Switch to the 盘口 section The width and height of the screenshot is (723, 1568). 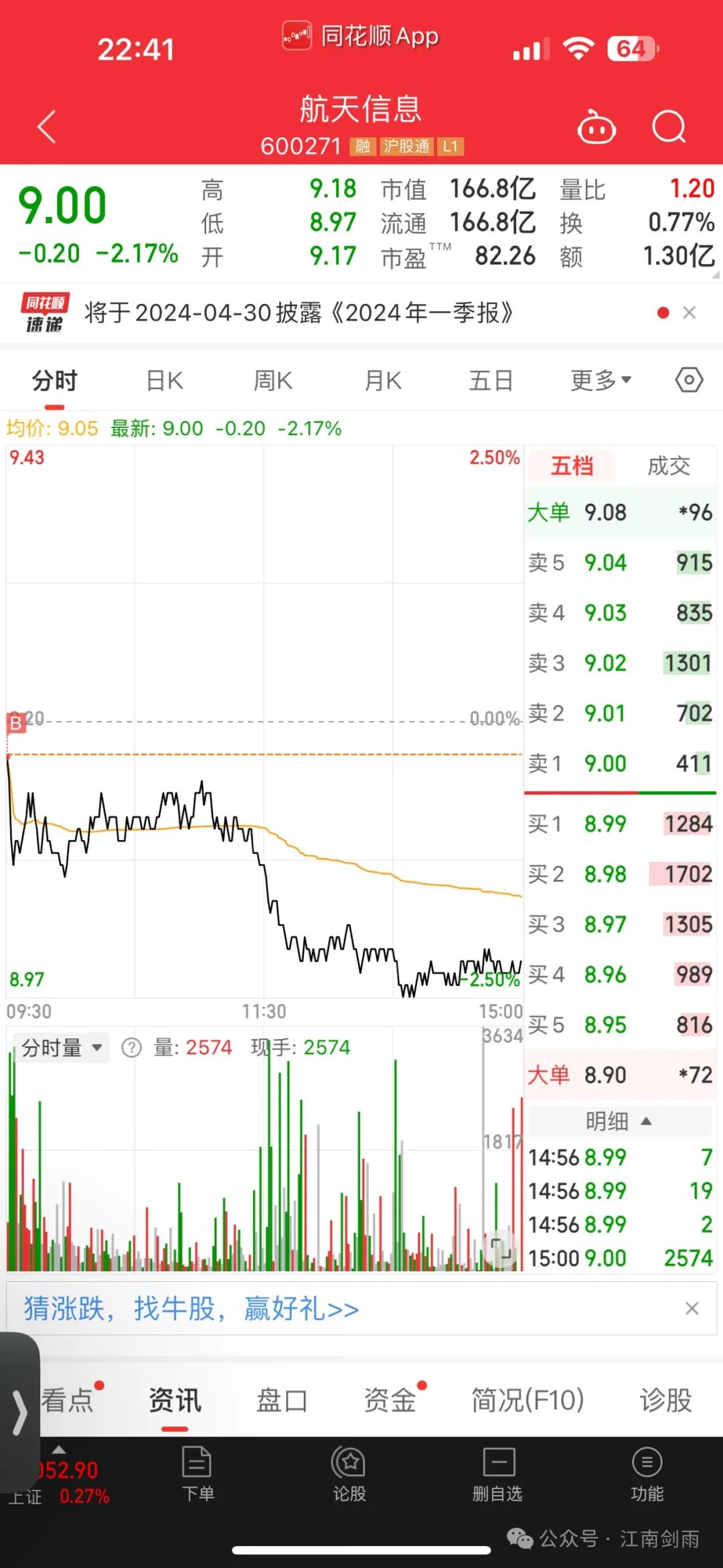tap(282, 1400)
